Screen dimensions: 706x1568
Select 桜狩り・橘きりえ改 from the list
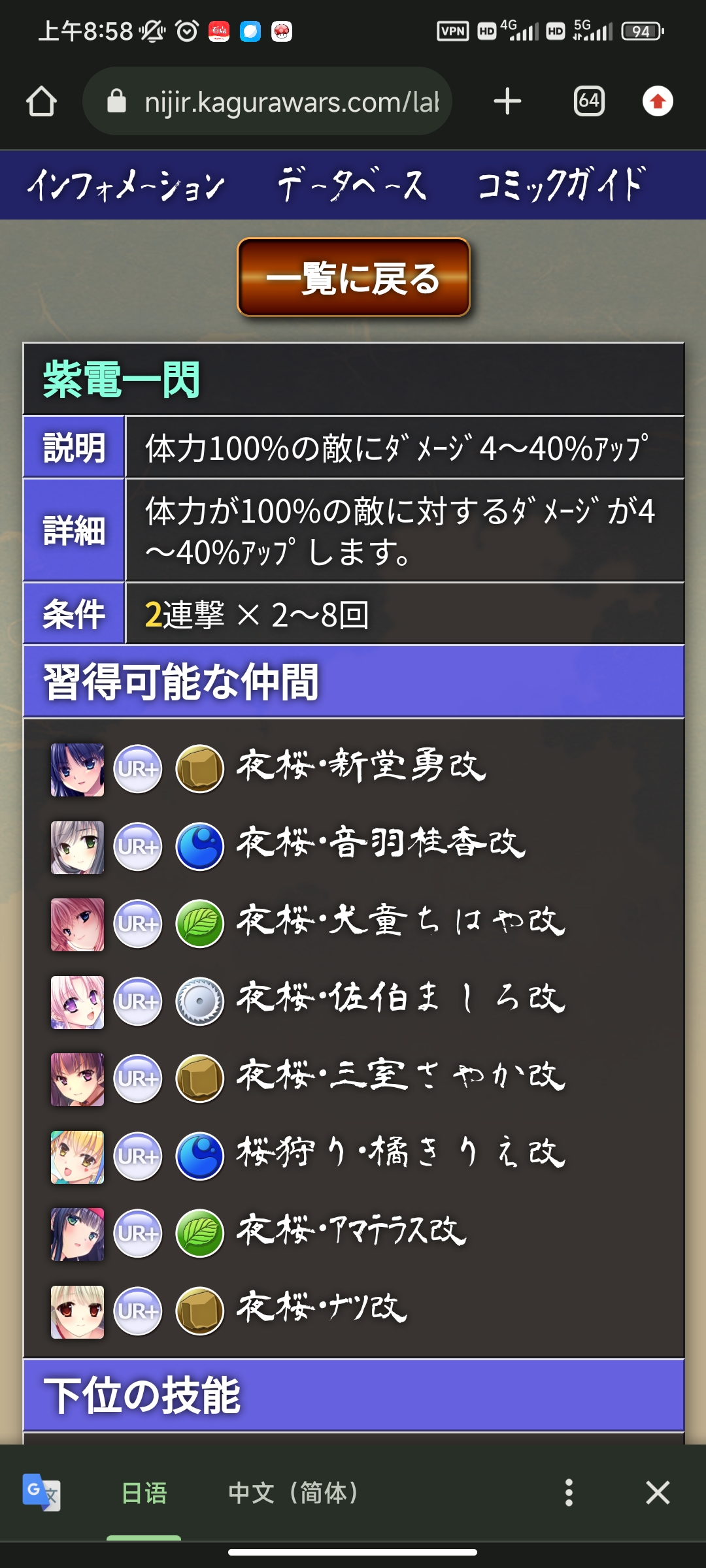click(400, 1155)
